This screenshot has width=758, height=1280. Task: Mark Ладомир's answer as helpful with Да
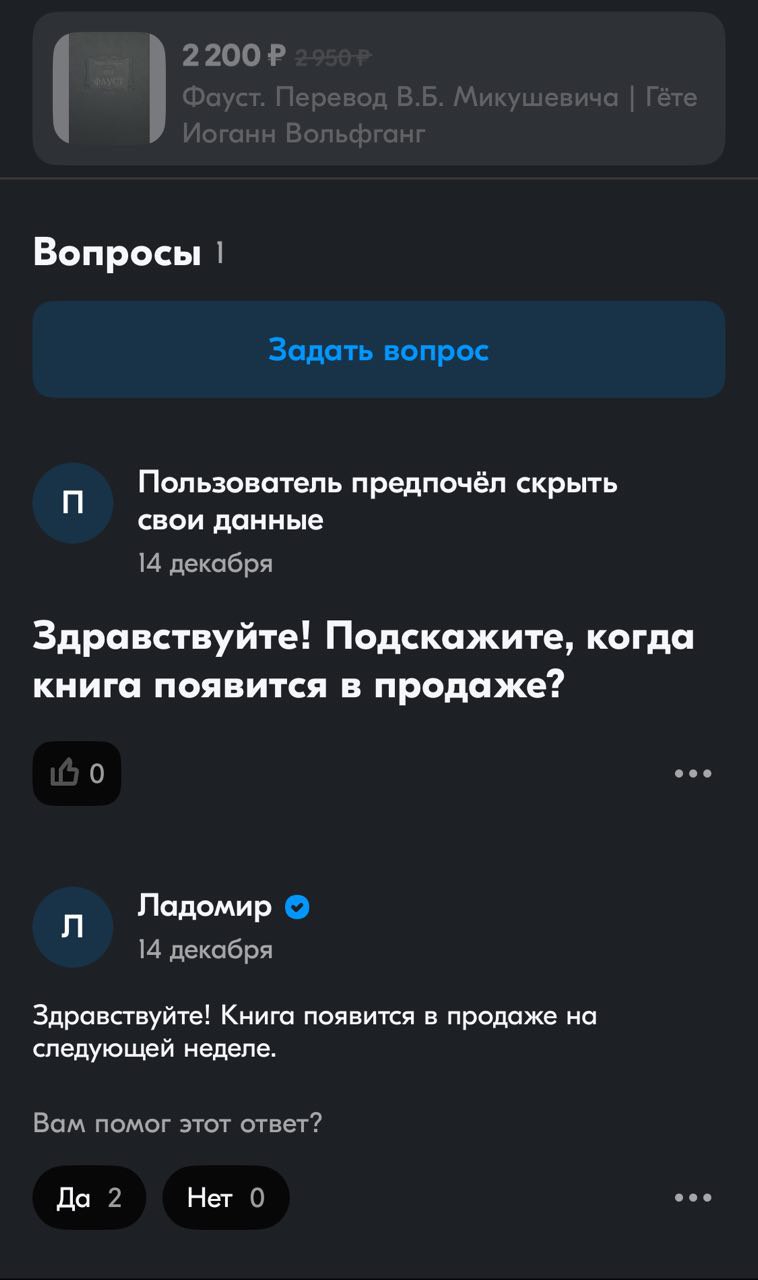[x=89, y=1197]
